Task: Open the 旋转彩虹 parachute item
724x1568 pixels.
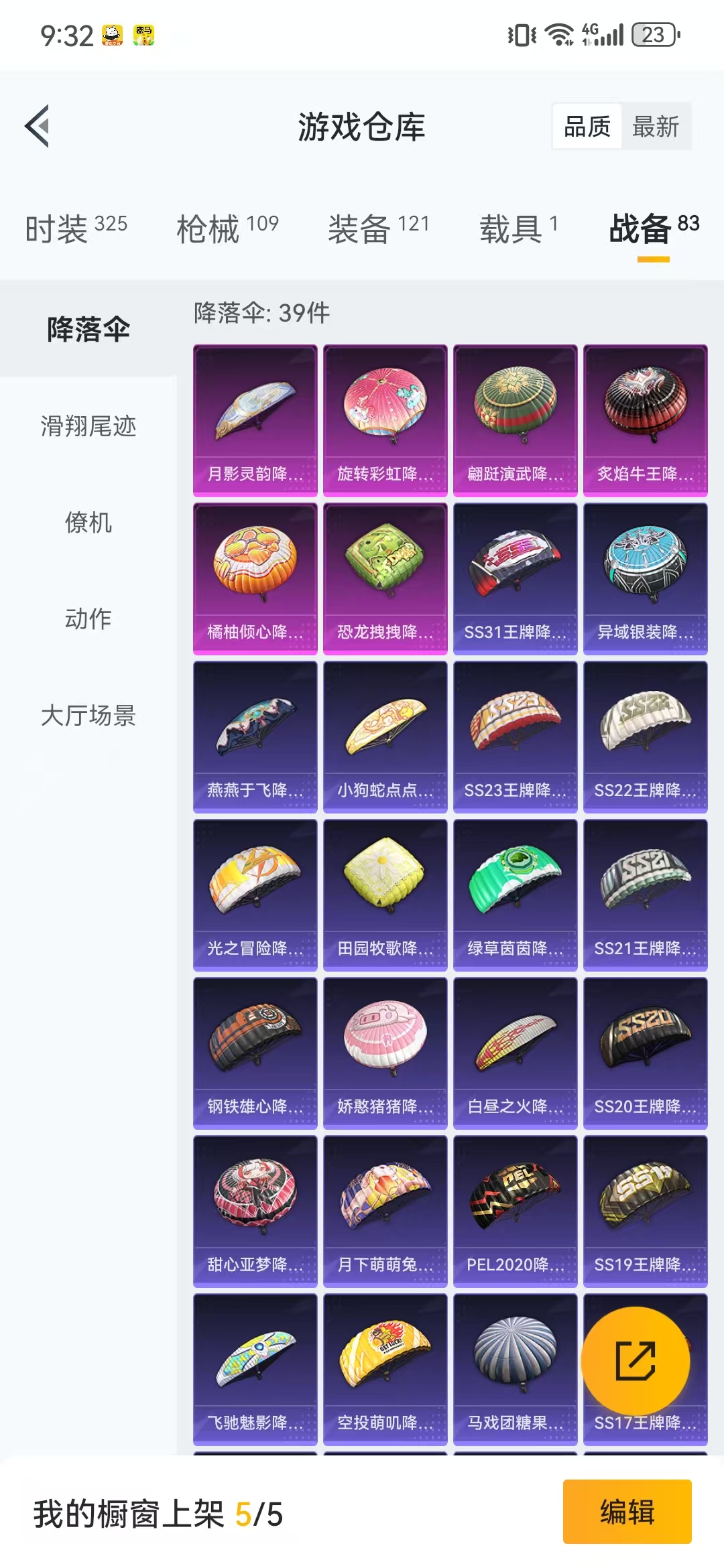Action: point(385,421)
